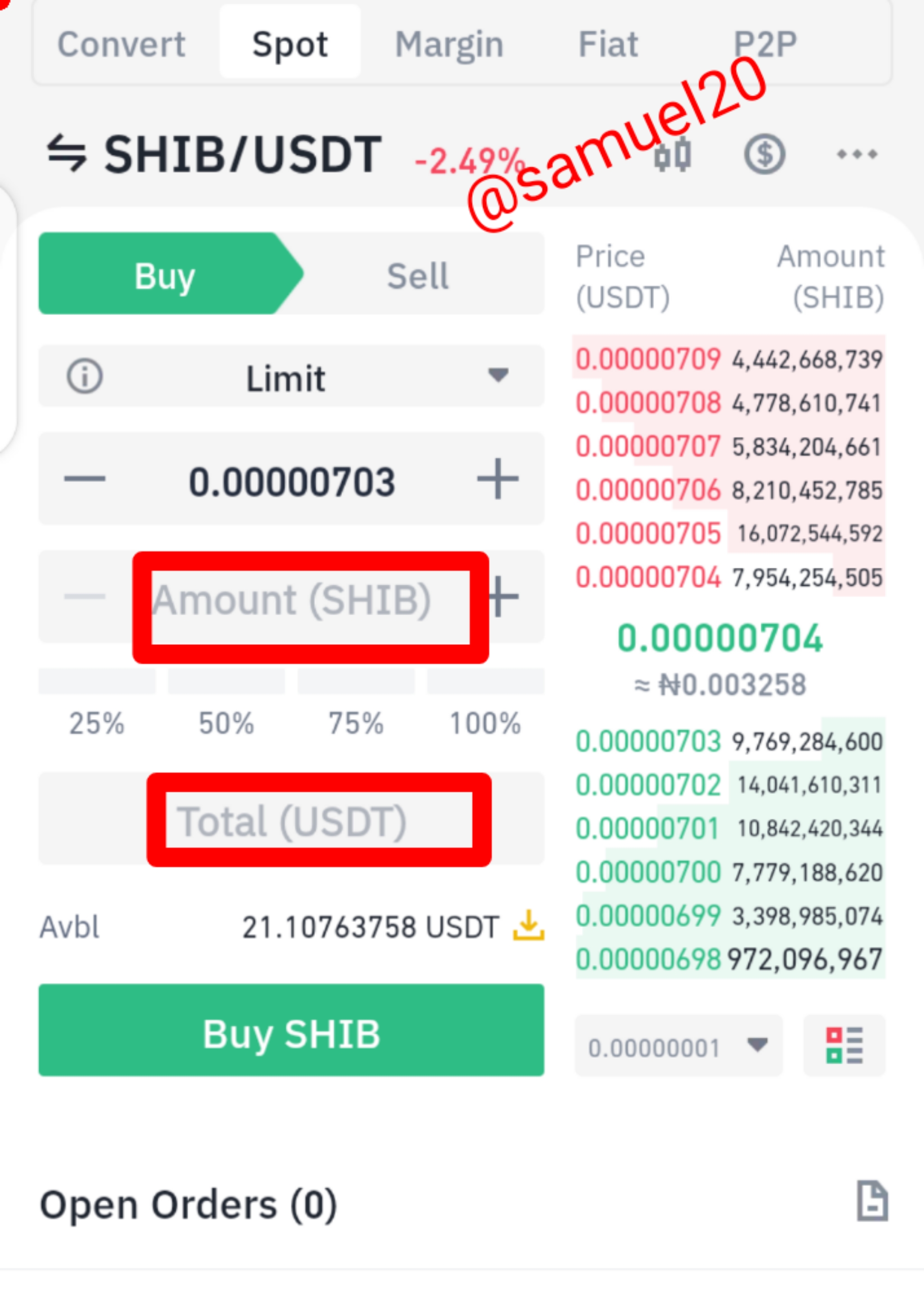Switch to the Convert tab
The height and width of the screenshot is (1298, 924).
[121, 44]
